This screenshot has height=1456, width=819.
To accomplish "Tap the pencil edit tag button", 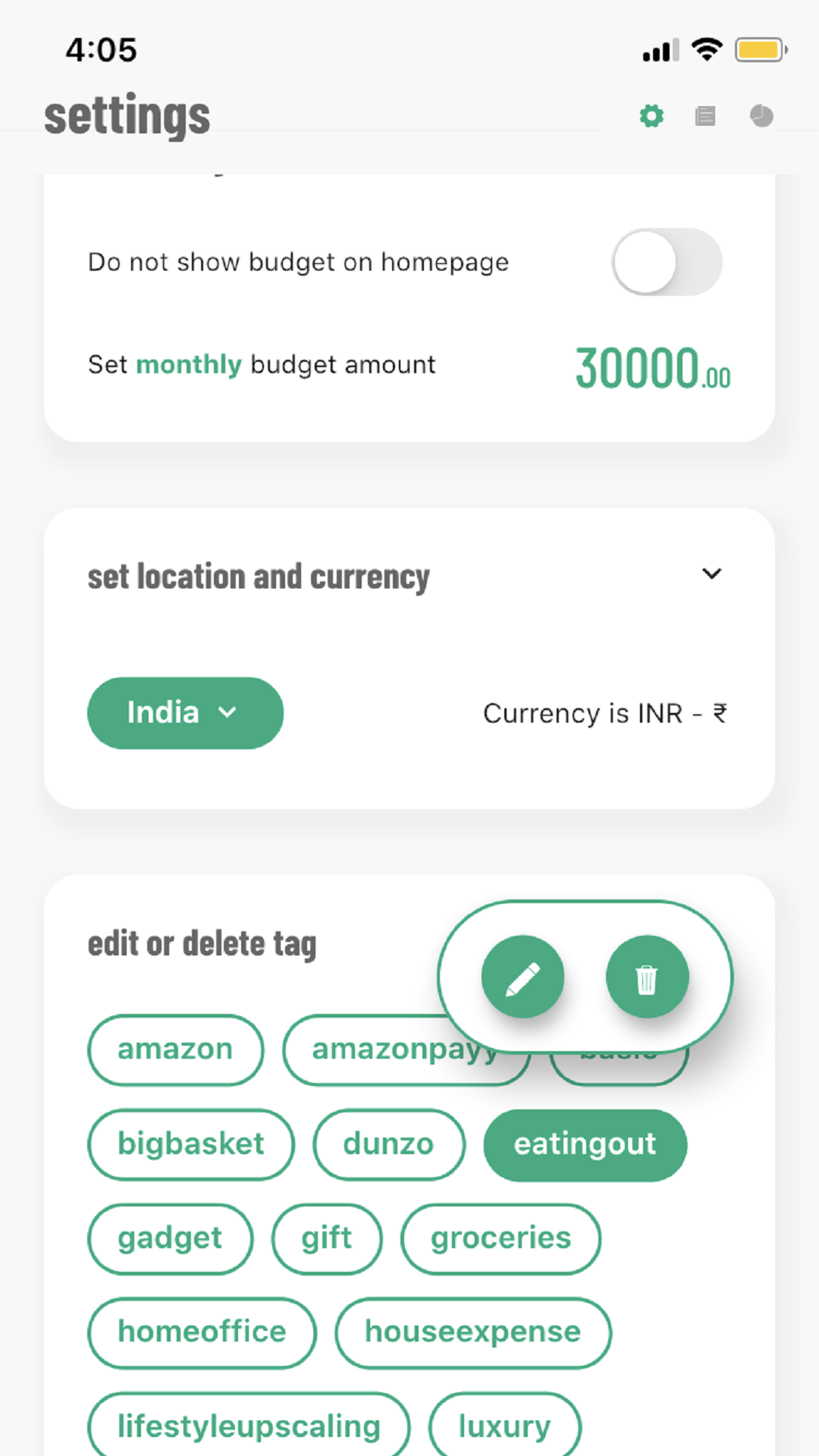I will pyautogui.click(x=522, y=977).
